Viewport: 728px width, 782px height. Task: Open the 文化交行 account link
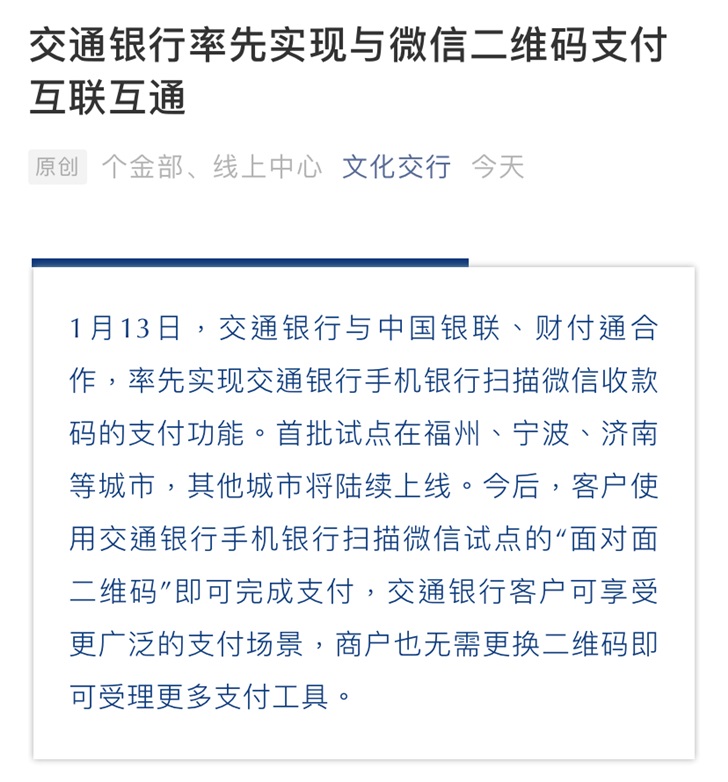[396, 166]
